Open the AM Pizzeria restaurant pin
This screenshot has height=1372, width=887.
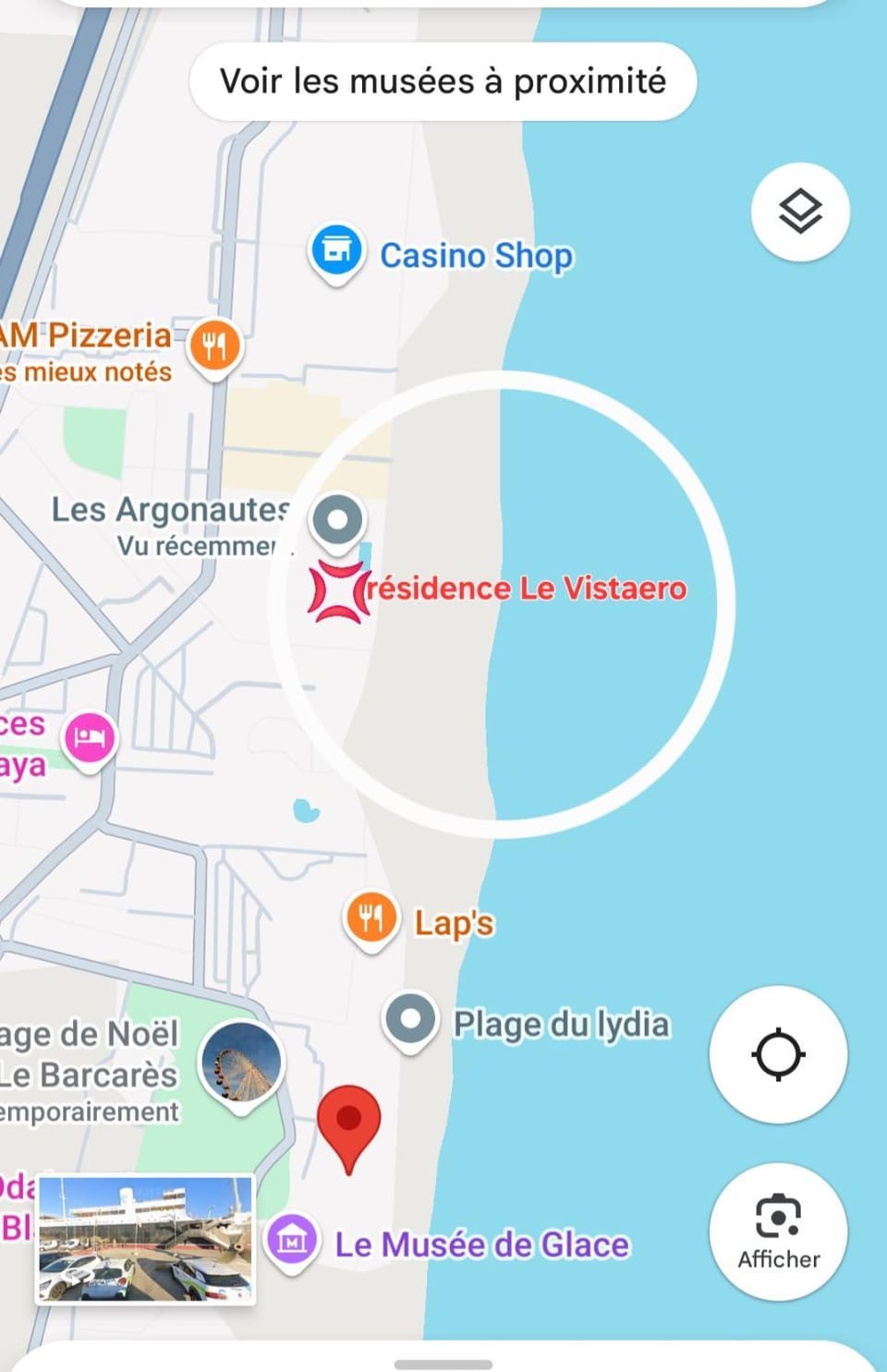pos(214,348)
